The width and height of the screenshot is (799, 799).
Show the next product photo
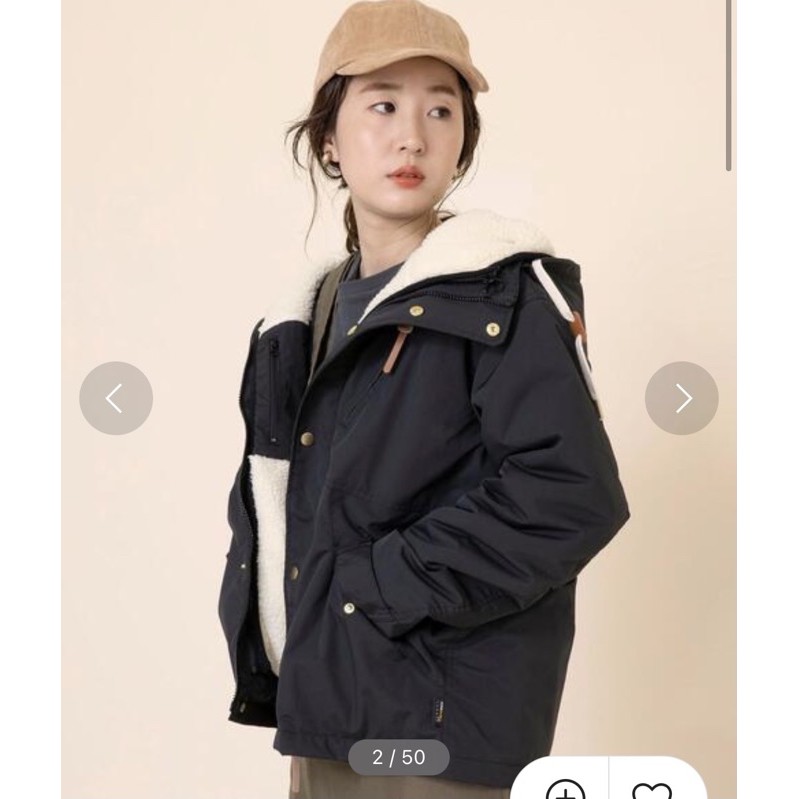click(x=682, y=398)
